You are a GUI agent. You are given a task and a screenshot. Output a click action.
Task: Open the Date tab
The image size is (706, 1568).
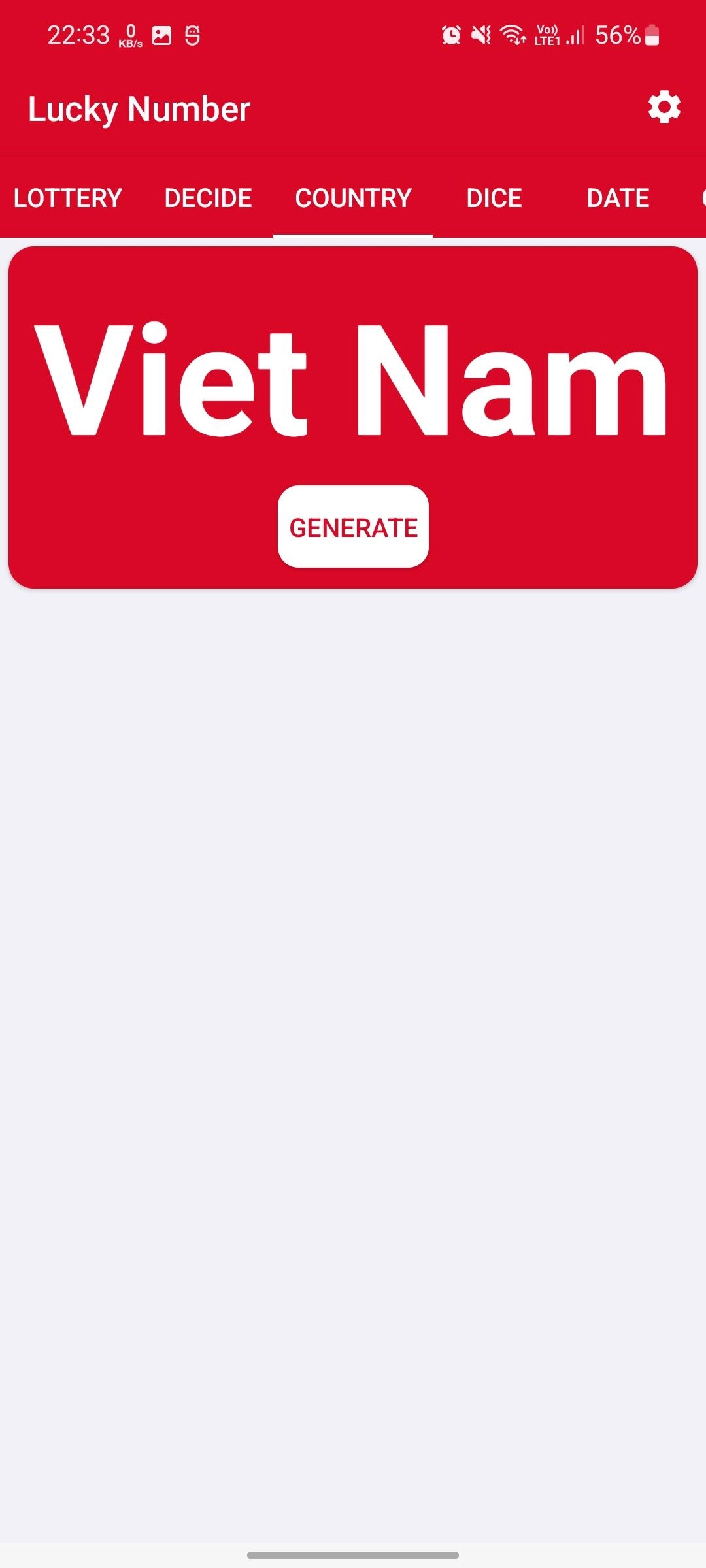click(x=618, y=198)
